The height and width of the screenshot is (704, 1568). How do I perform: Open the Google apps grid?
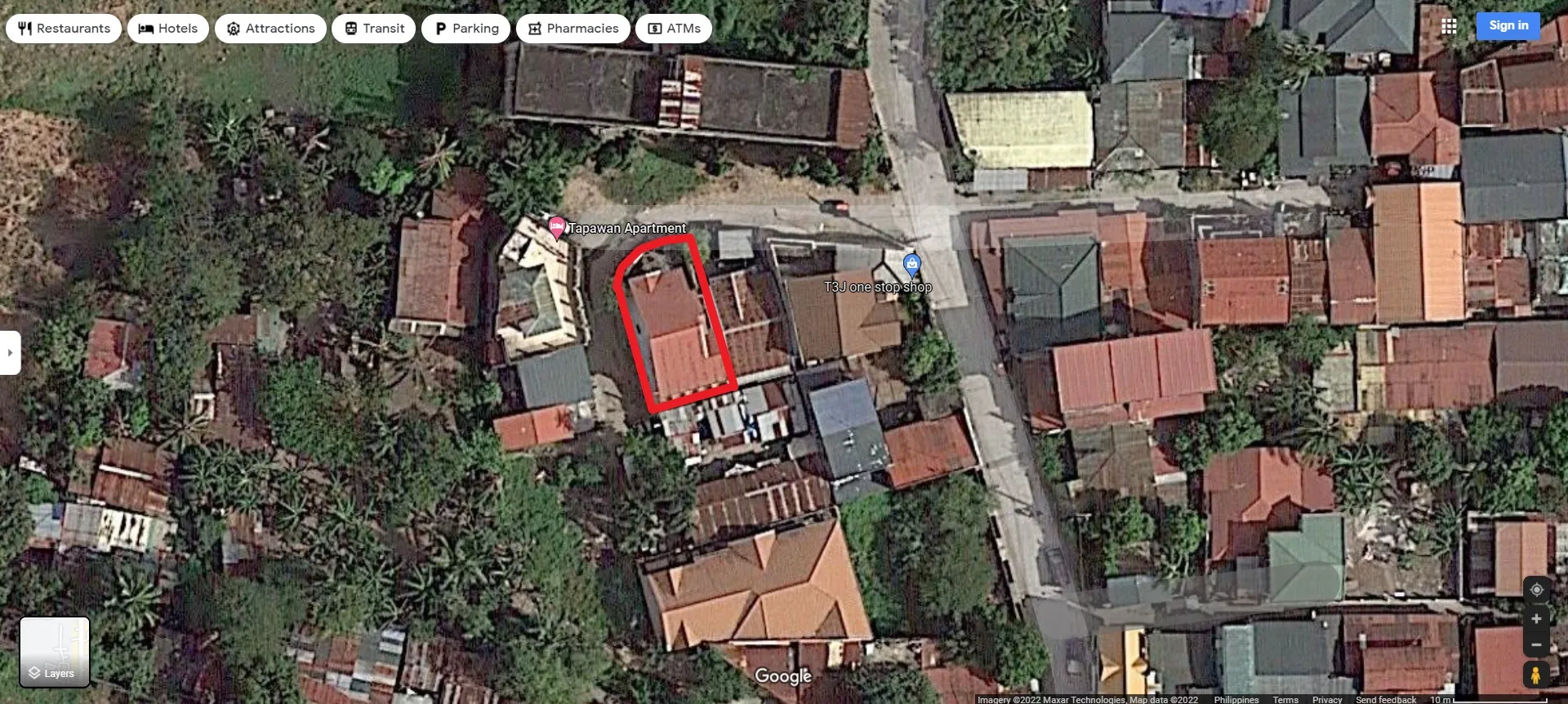pyautogui.click(x=1449, y=26)
